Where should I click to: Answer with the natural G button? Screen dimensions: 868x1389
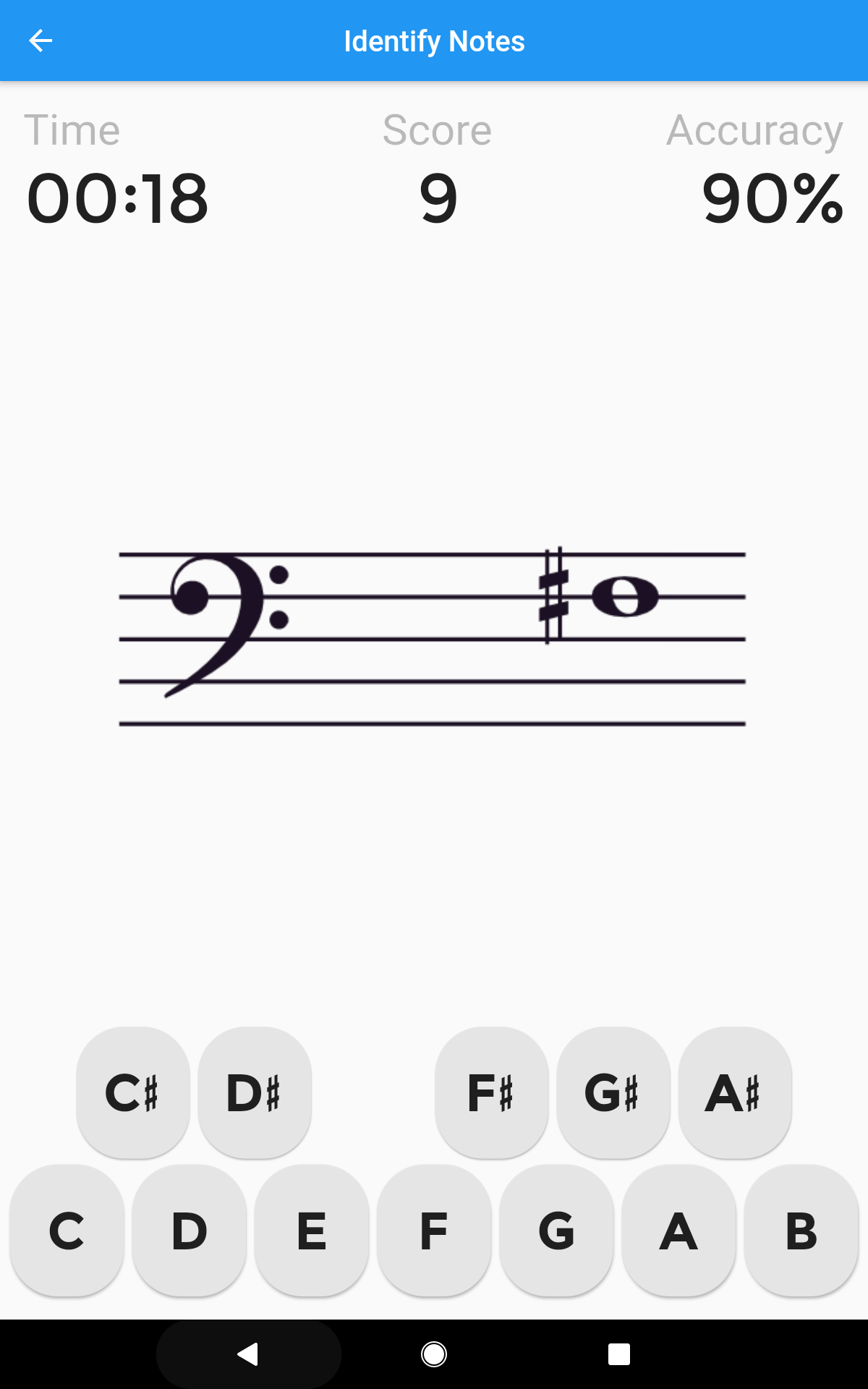click(x=556, y=1231)
